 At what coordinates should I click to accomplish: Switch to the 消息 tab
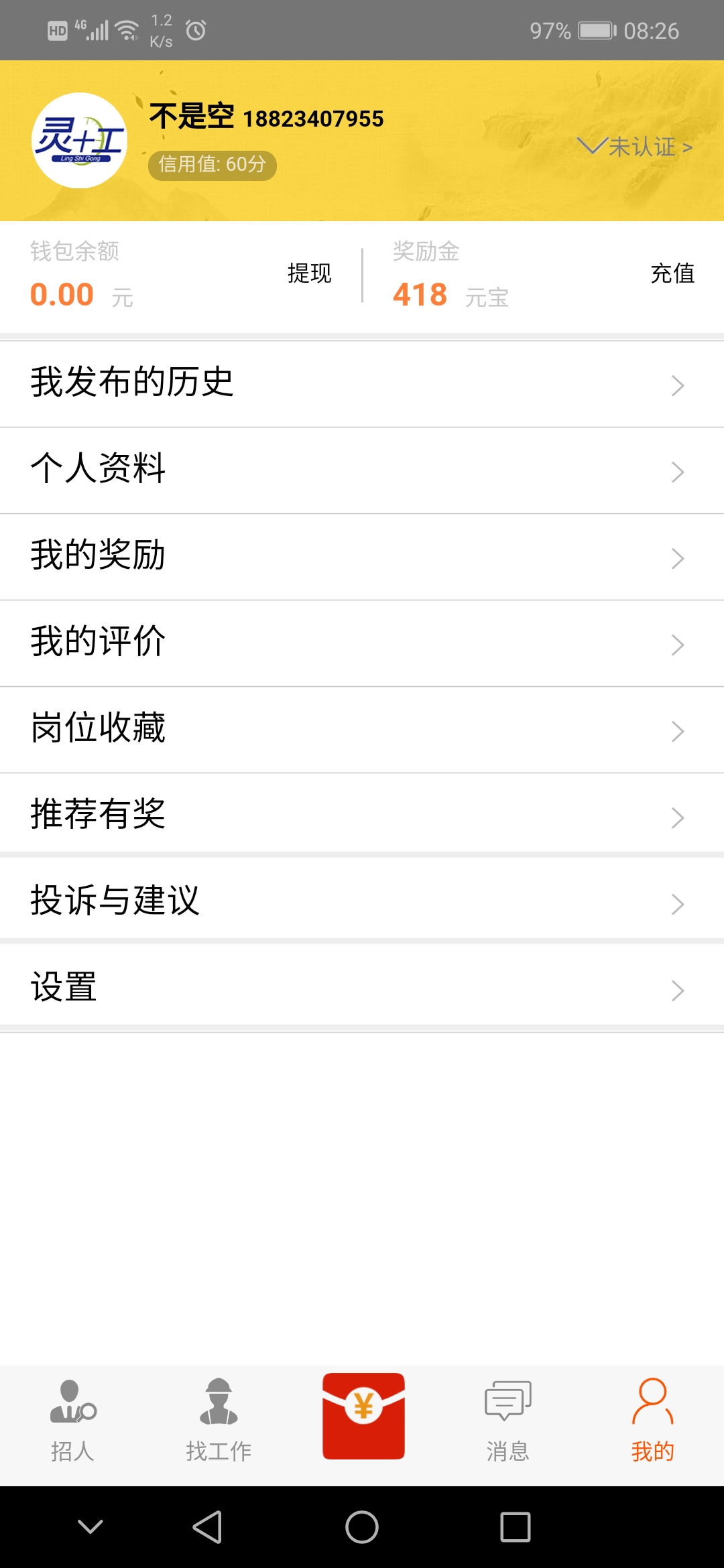507,1421
